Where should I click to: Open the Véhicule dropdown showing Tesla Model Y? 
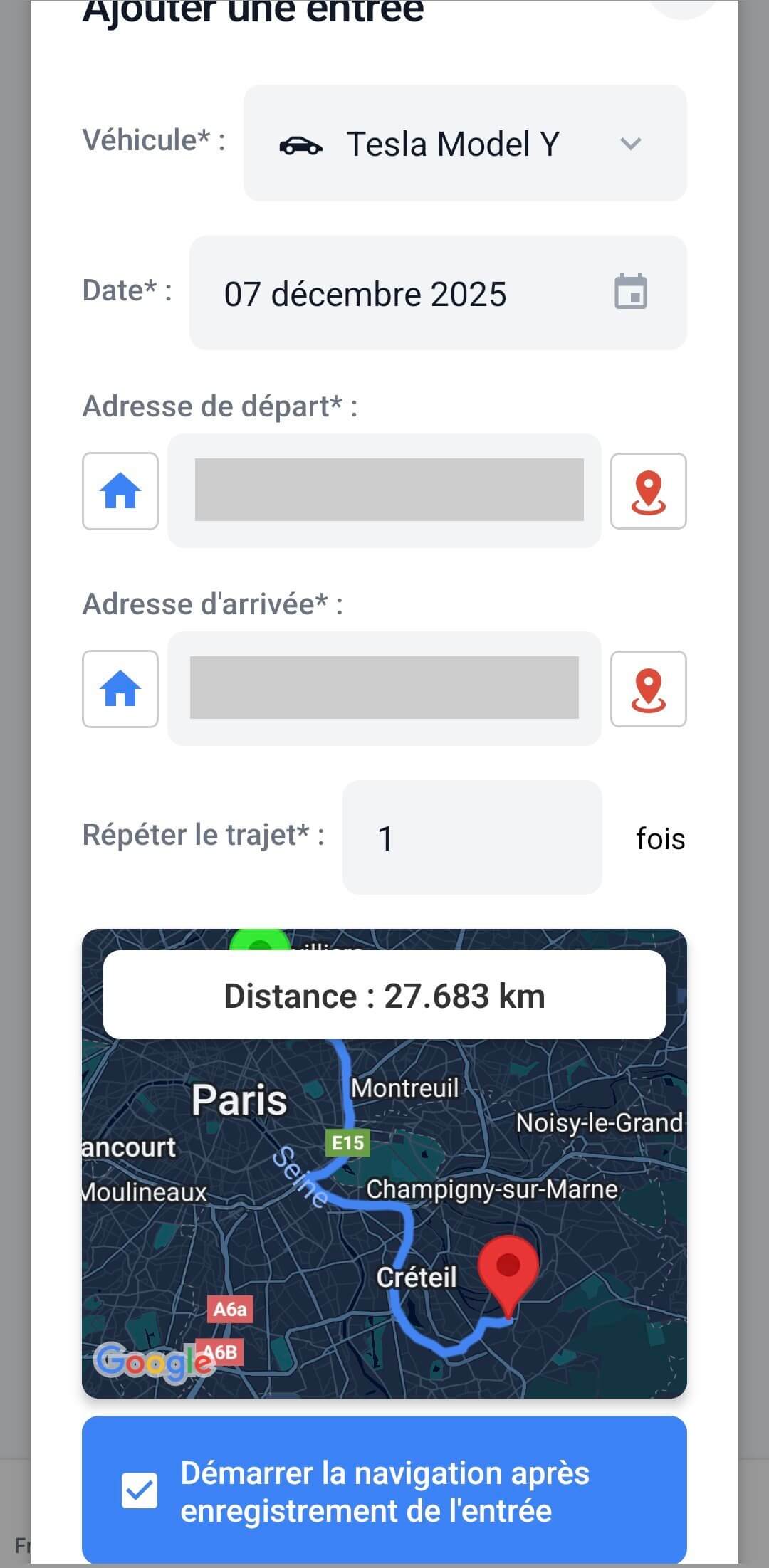point(464,144)
